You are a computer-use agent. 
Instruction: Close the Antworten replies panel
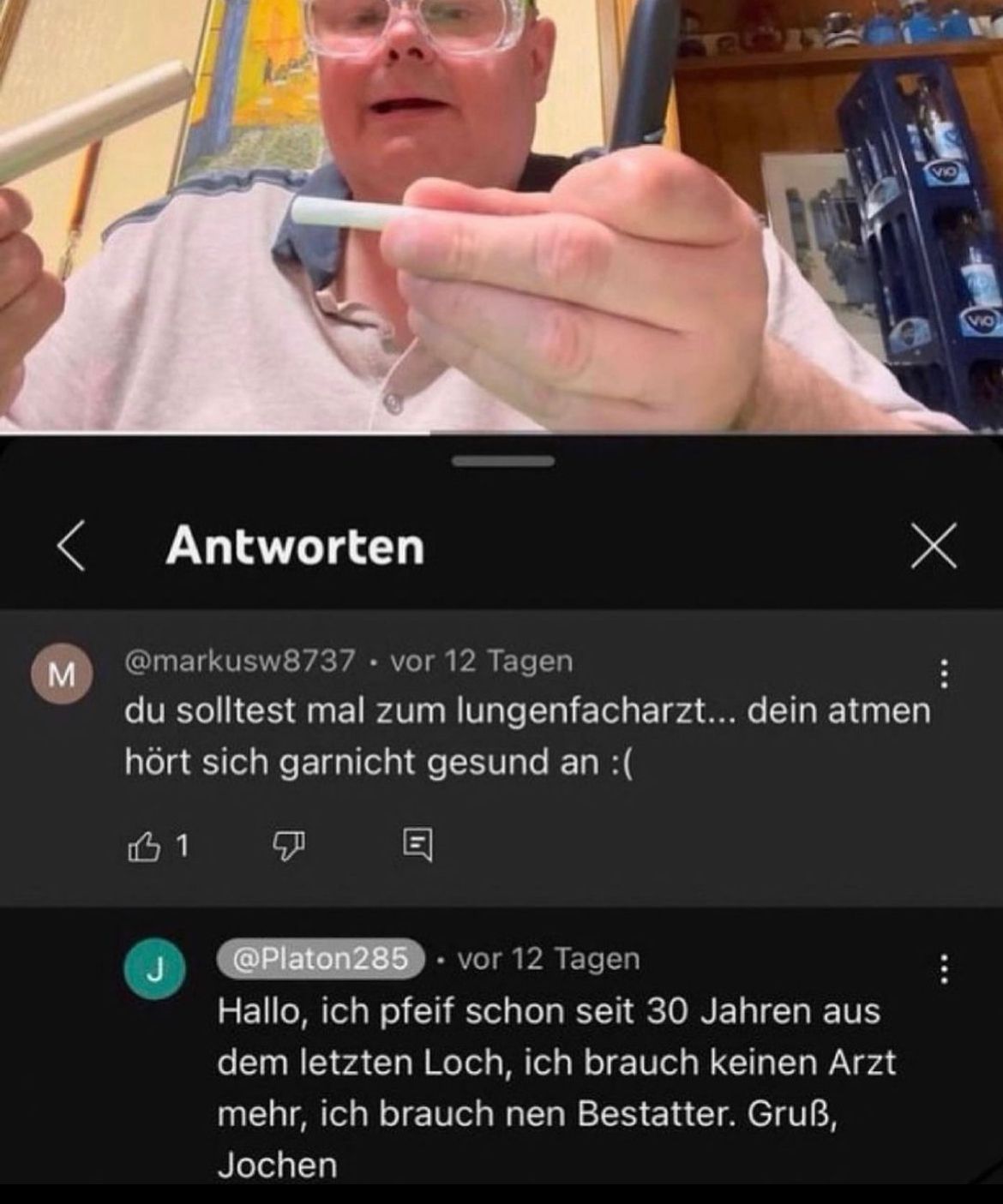pos(934,546)
